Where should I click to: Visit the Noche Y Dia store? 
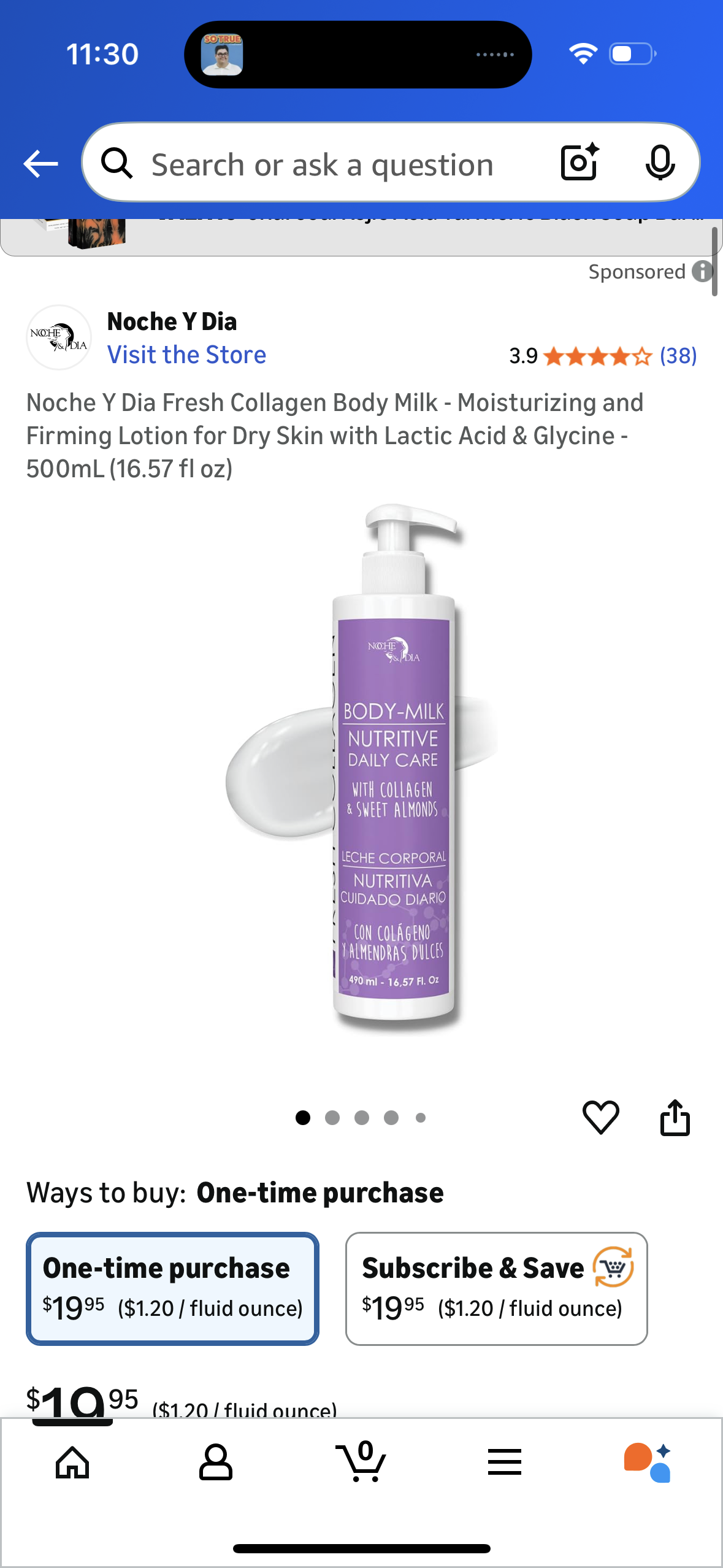coord(186,355)
